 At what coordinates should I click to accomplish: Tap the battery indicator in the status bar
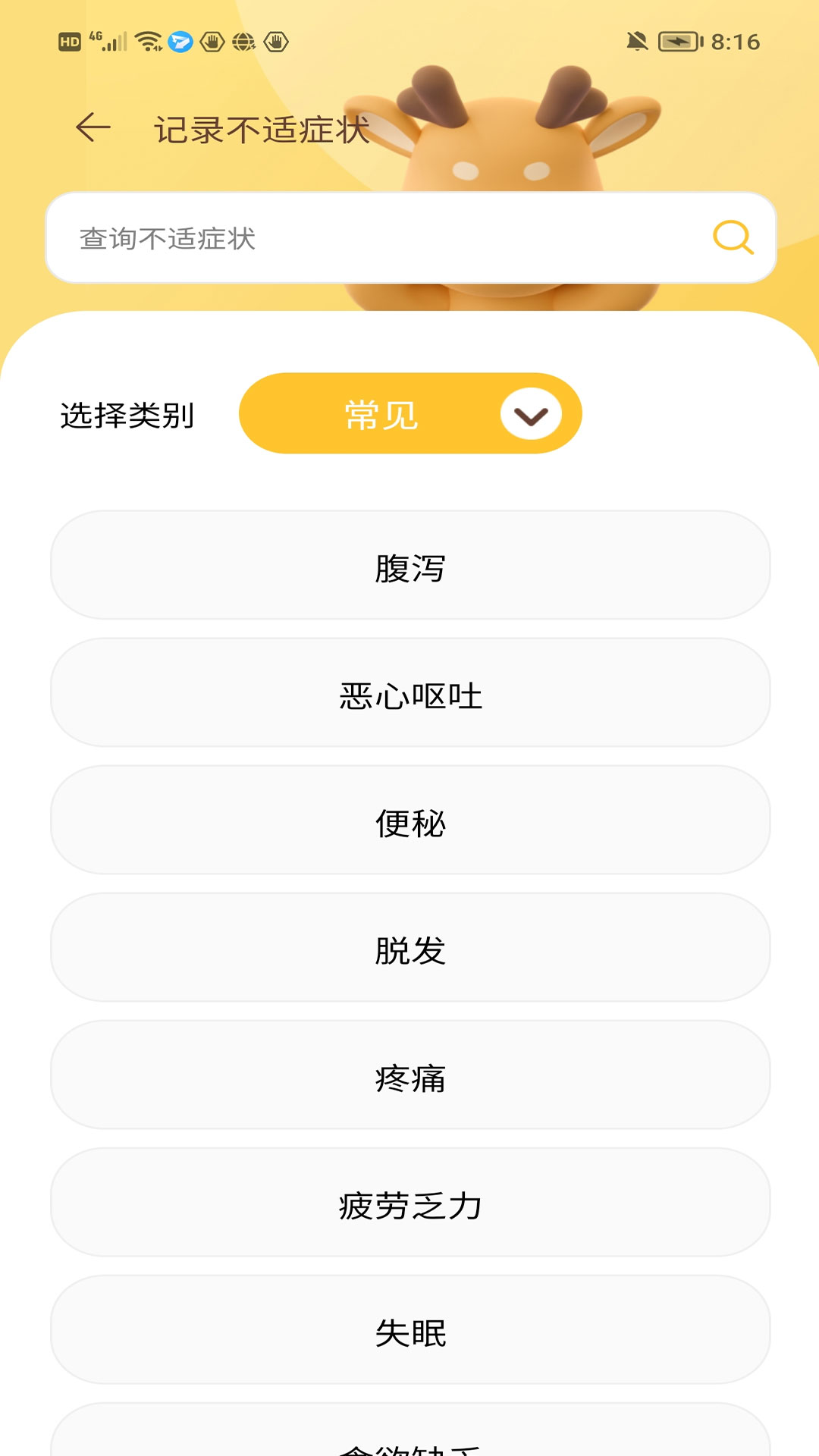(677, 42)
